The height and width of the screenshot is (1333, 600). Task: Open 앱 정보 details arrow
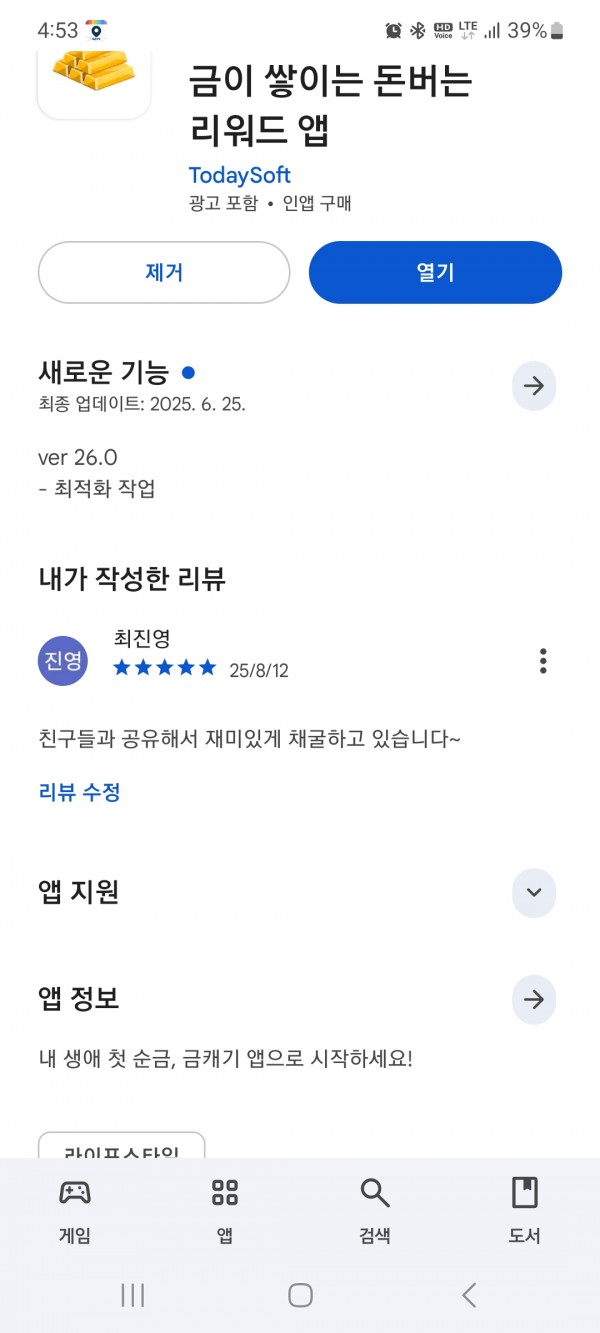[534, 999]
